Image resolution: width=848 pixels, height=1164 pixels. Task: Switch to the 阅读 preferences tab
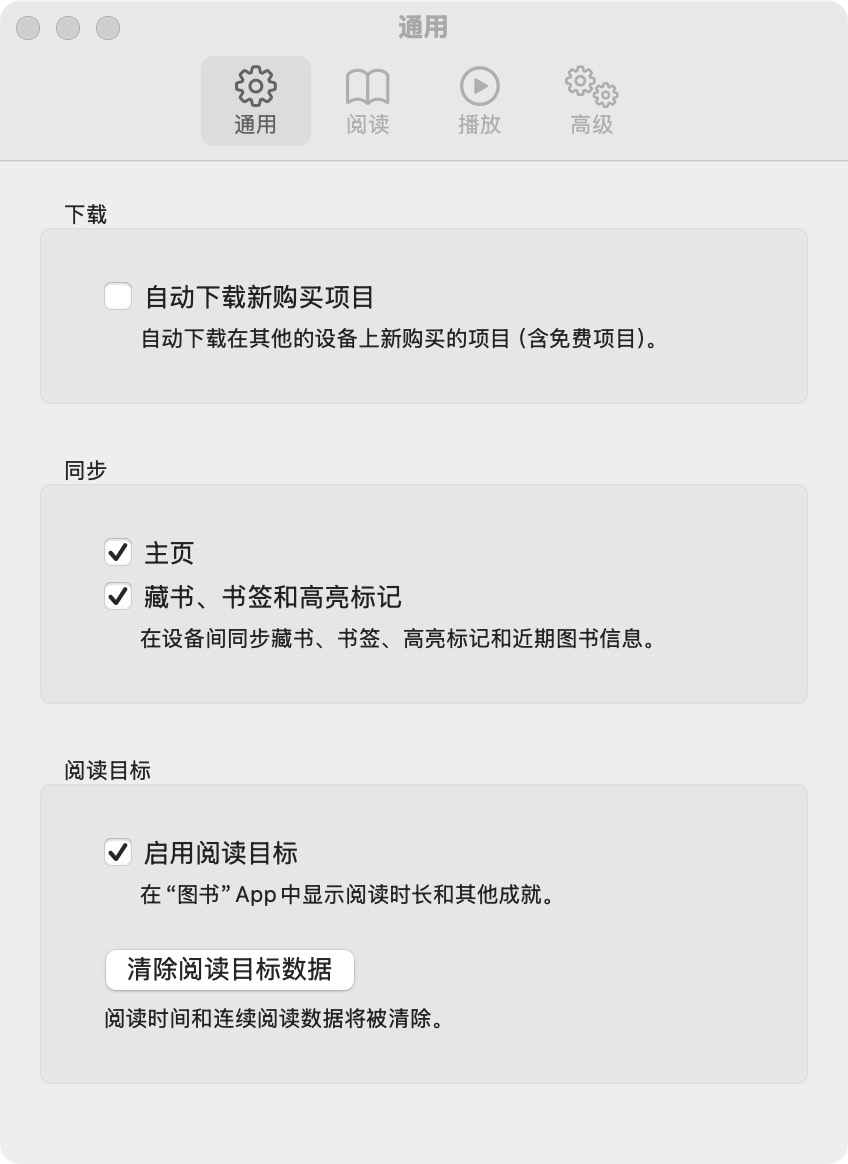(x=367, y=101)
